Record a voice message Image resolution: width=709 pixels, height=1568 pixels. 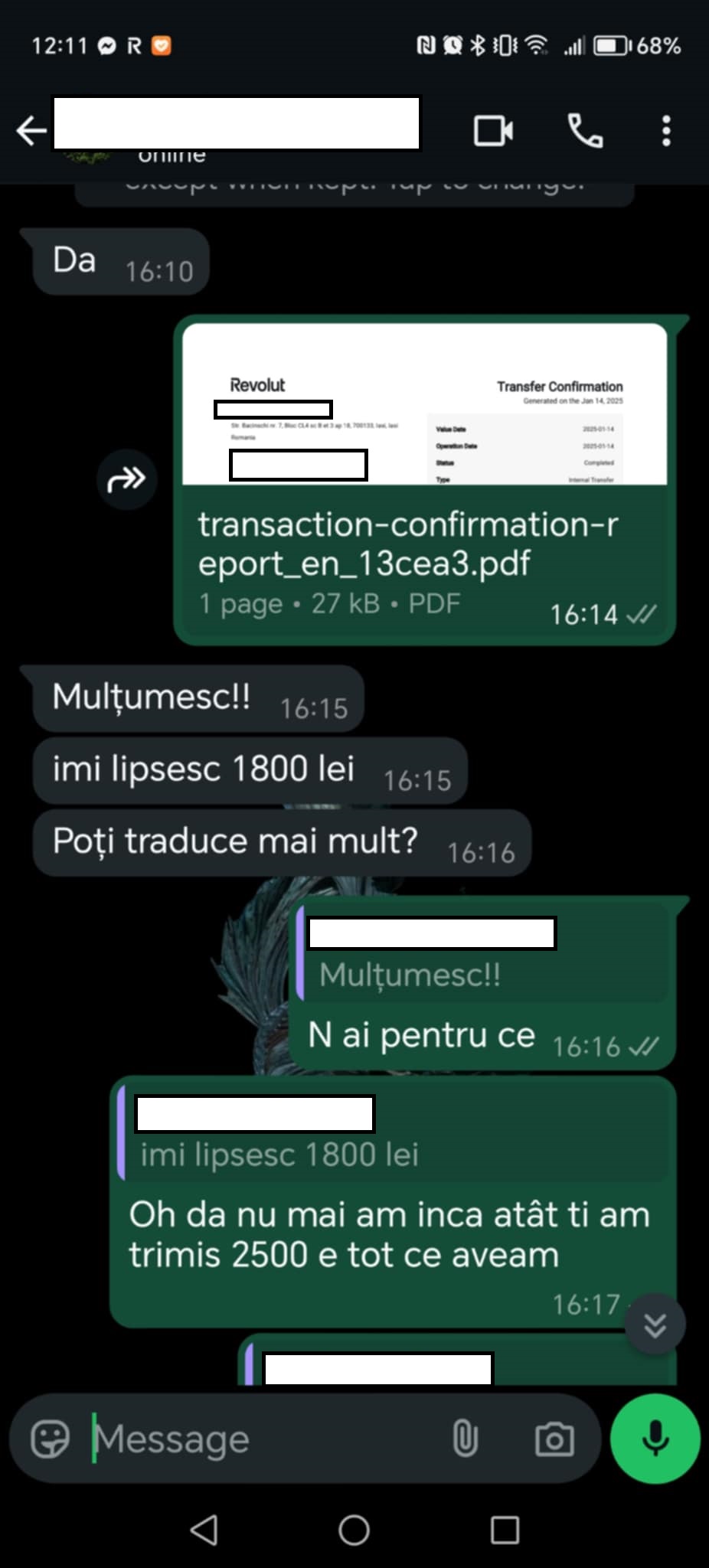click(x=655, y=1439)
